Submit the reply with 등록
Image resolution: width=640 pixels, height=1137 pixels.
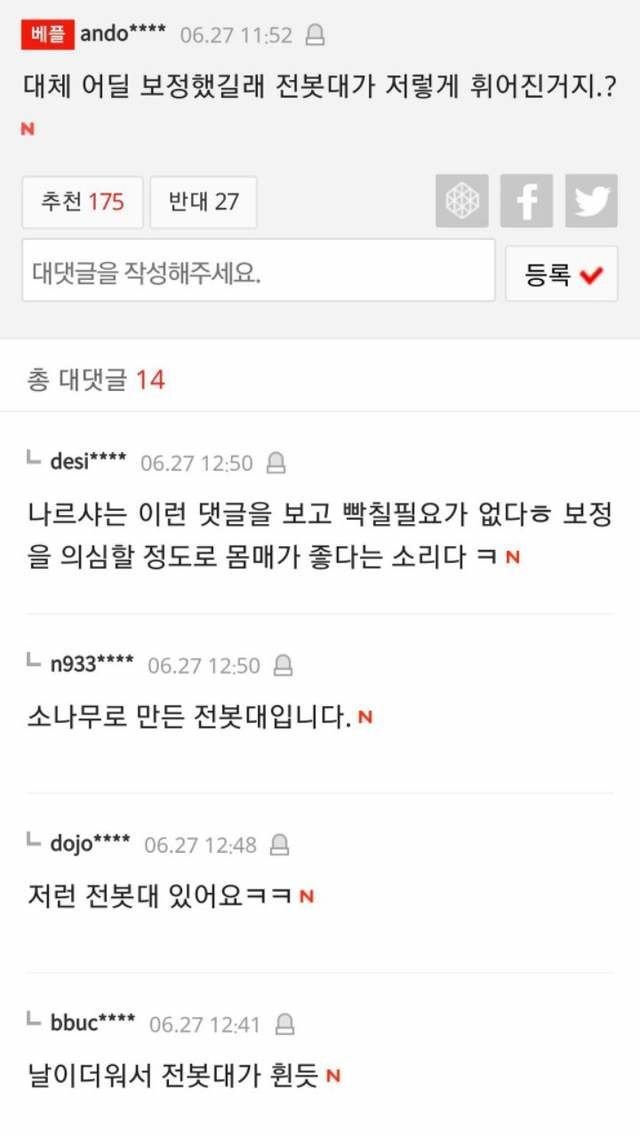pos(561,274)
